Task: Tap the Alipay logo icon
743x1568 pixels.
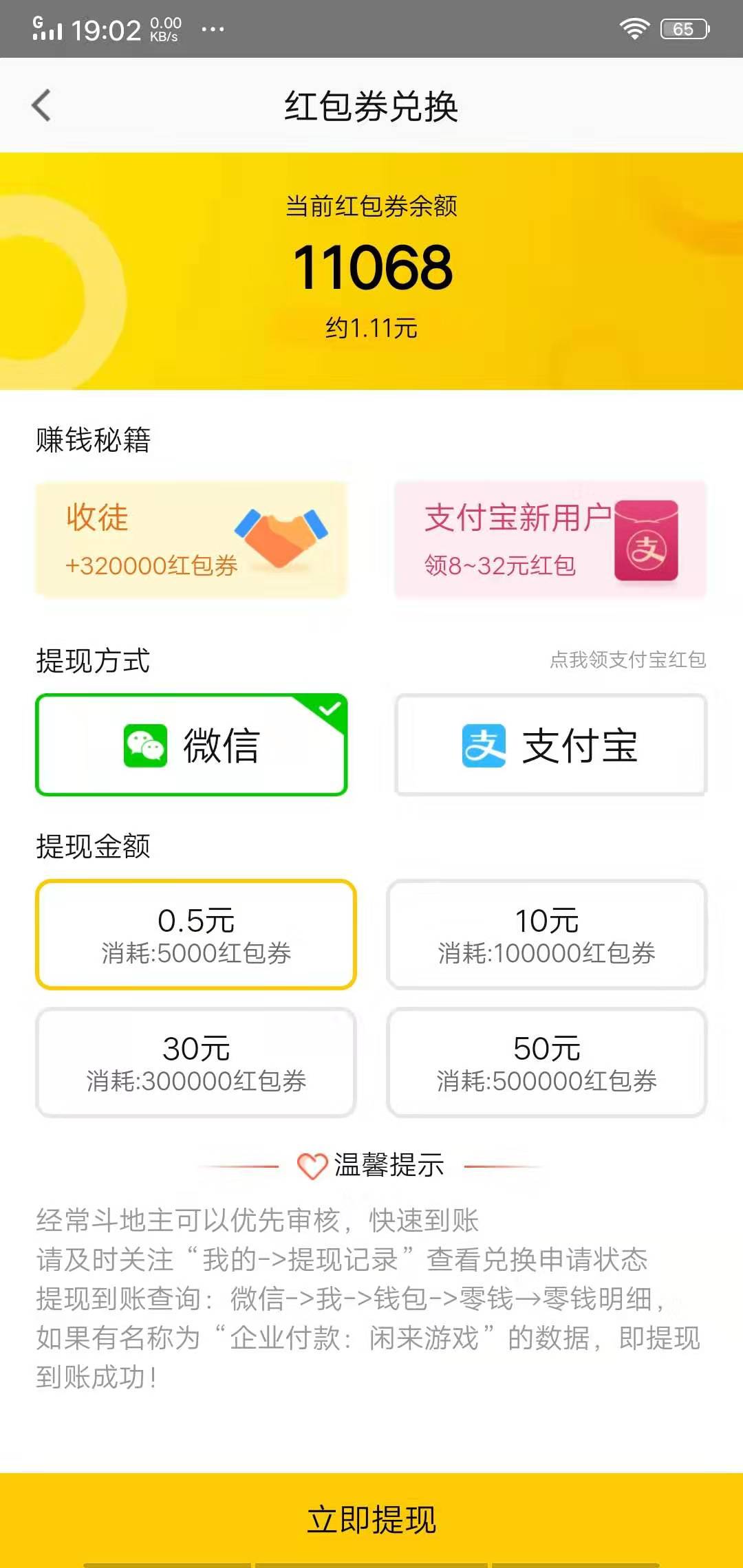Action: (486, 746)
